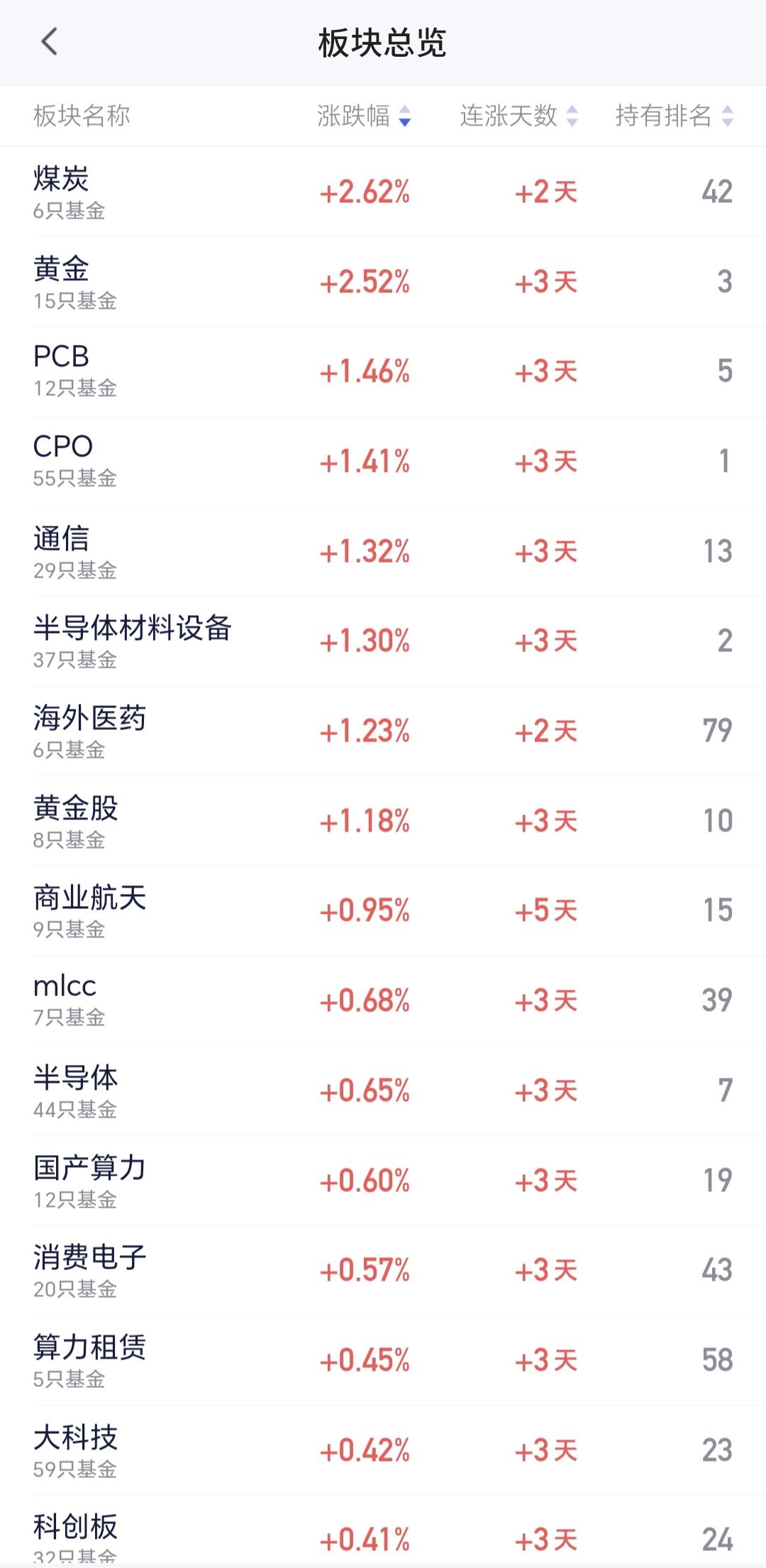Go back using the top-left arrow
The image size is (766, 1568).
(x=49, y=42)
